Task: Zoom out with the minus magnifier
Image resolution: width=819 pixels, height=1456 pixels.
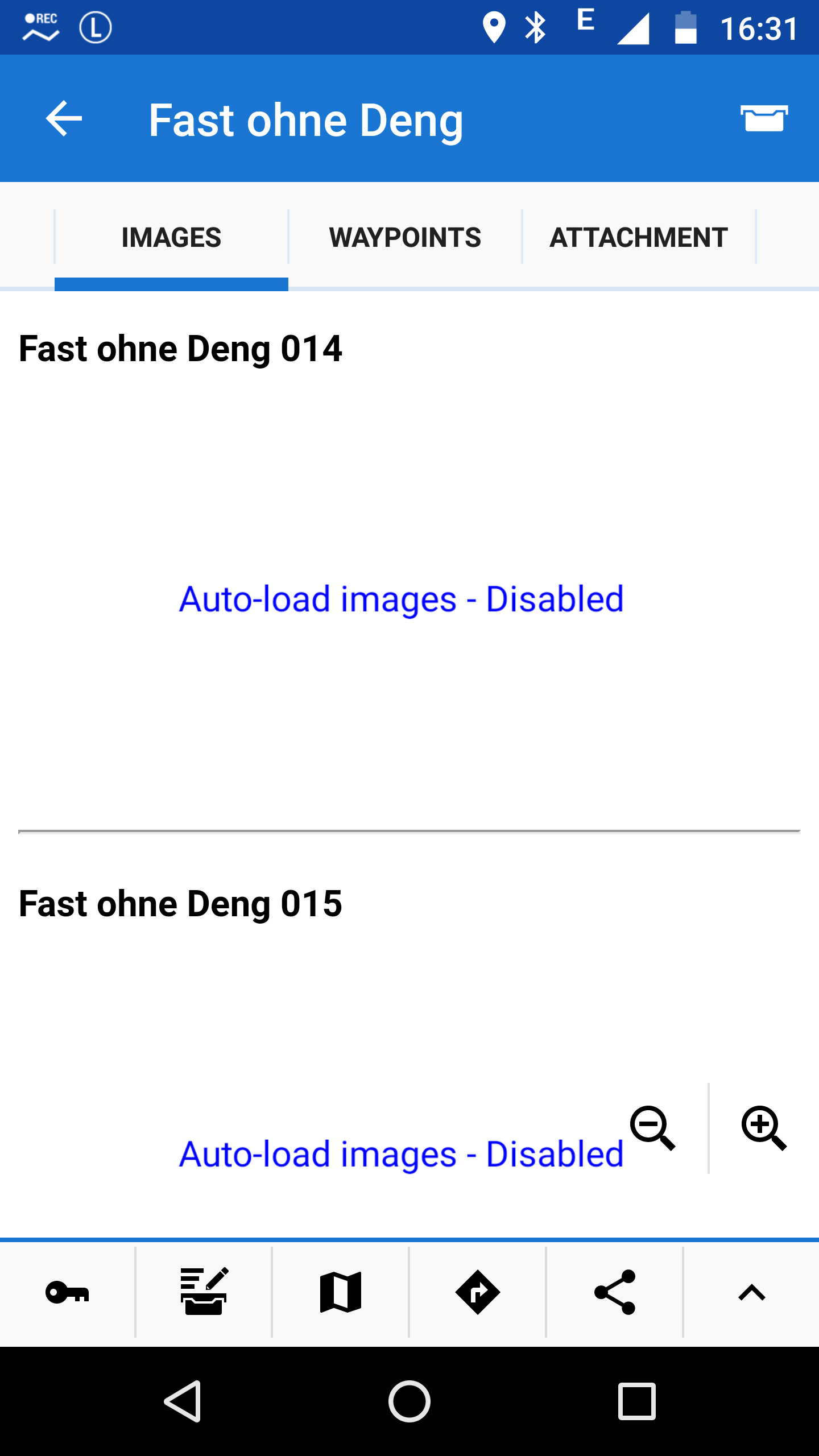Action: pos(652,1128)
